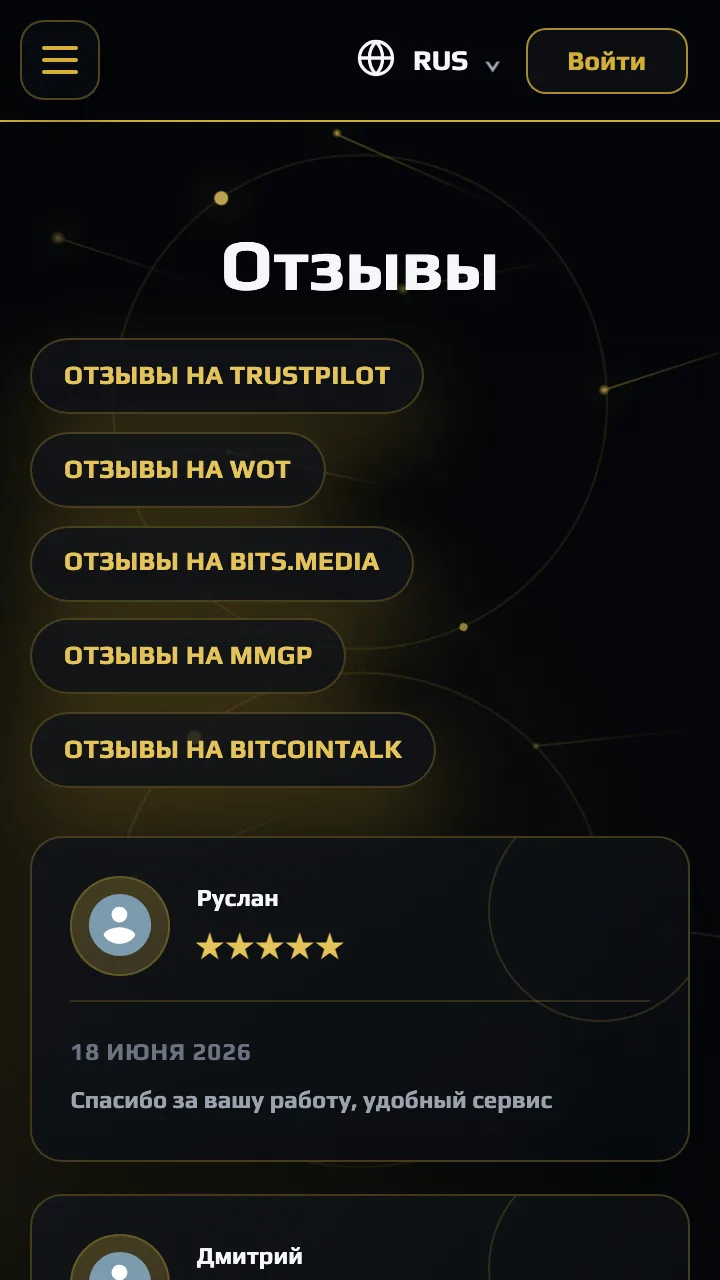Open Отзывы на Trustpilot
Screen dimensions: 720x1280
[227, 376]
